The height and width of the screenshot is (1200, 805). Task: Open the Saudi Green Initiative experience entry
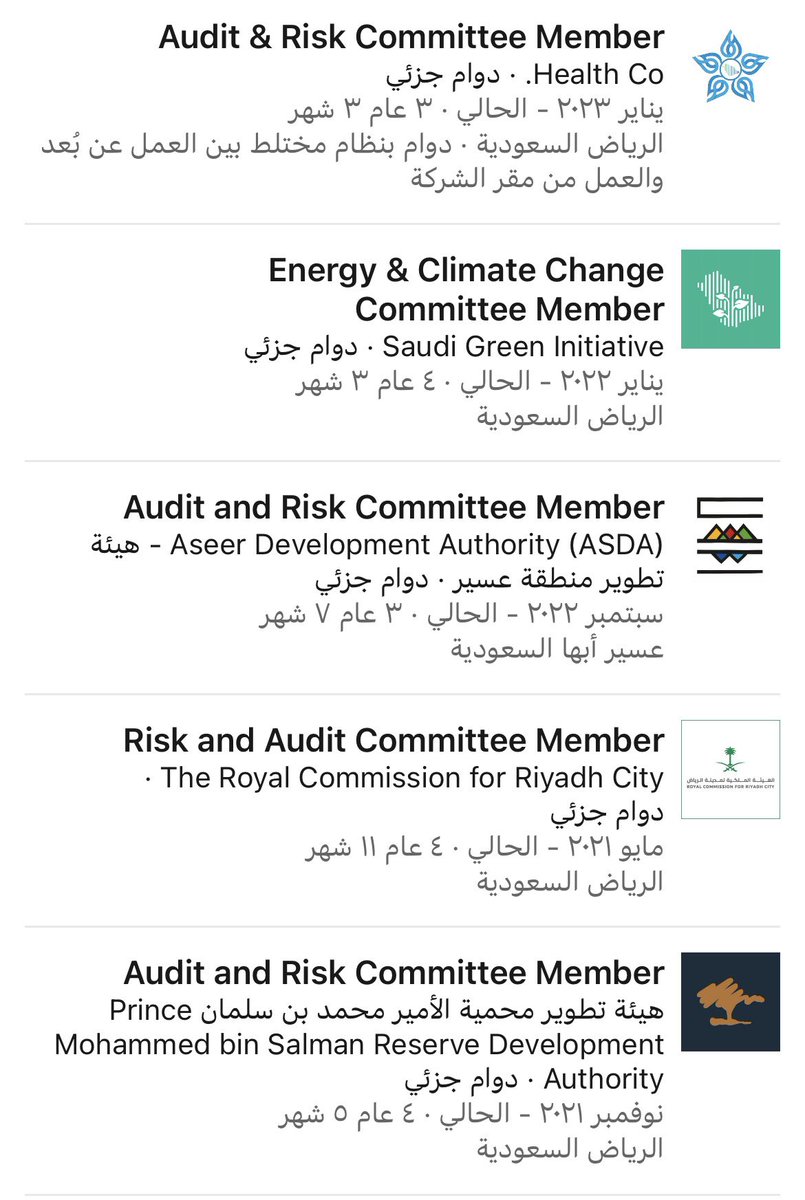(x=466, y=289)
